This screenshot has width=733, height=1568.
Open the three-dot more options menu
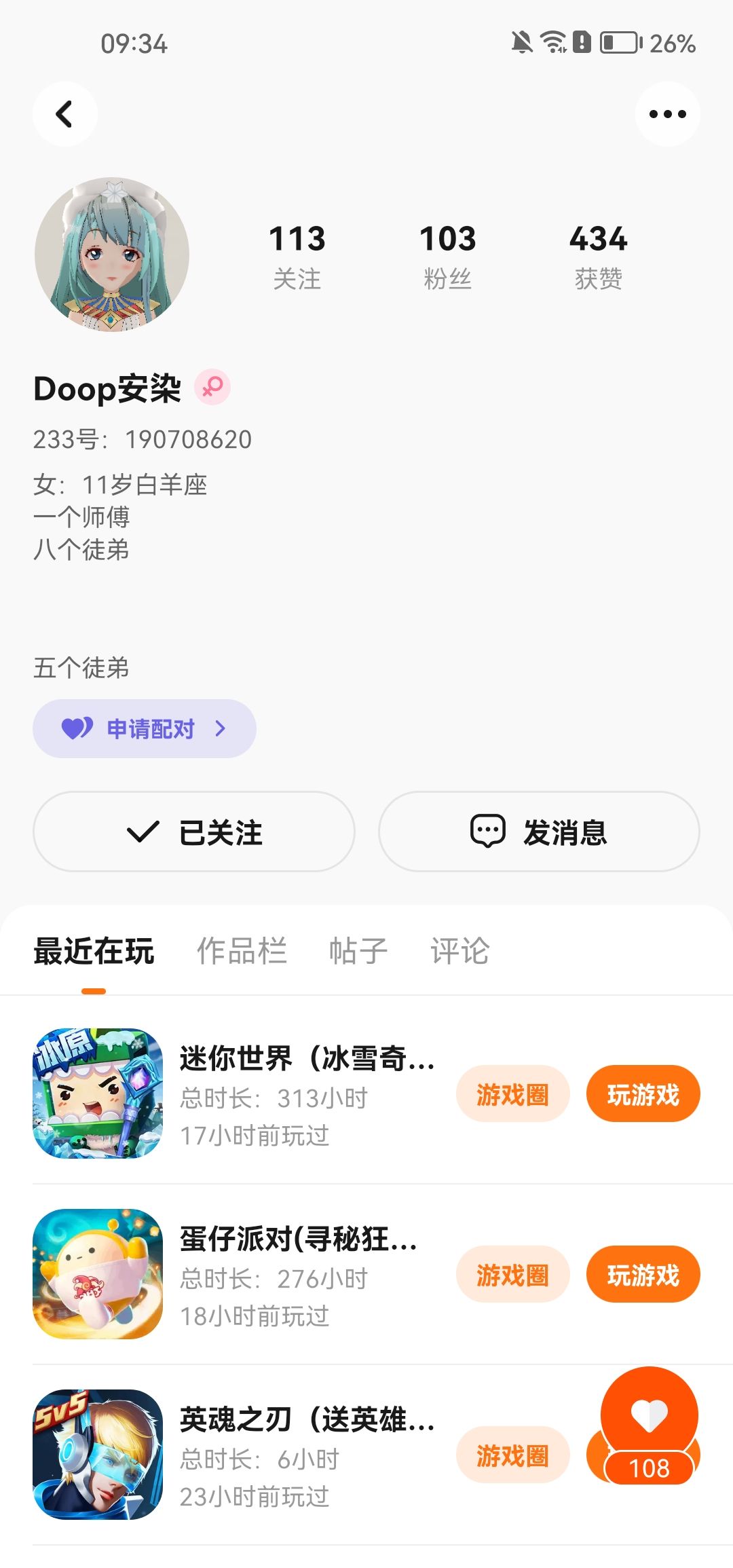(x=667, y=114)
